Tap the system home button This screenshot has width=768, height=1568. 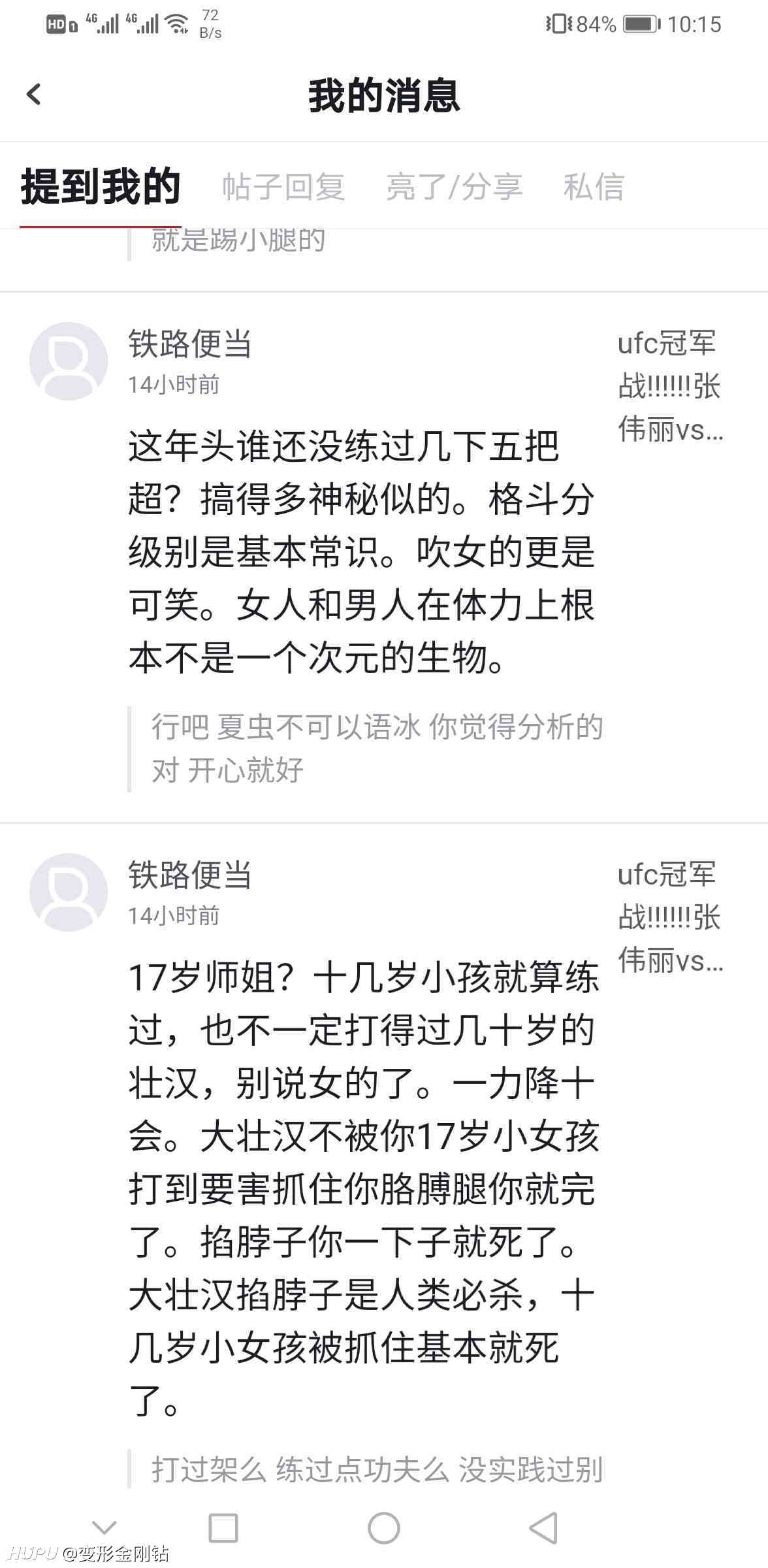[384, 1529]
